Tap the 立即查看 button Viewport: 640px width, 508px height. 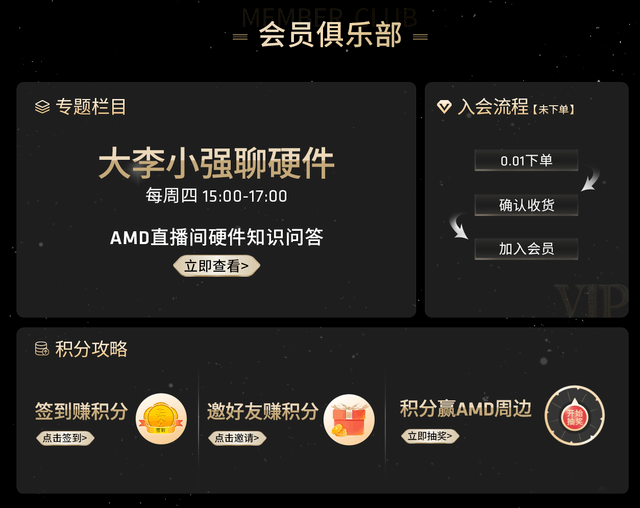tap(217, 265)
